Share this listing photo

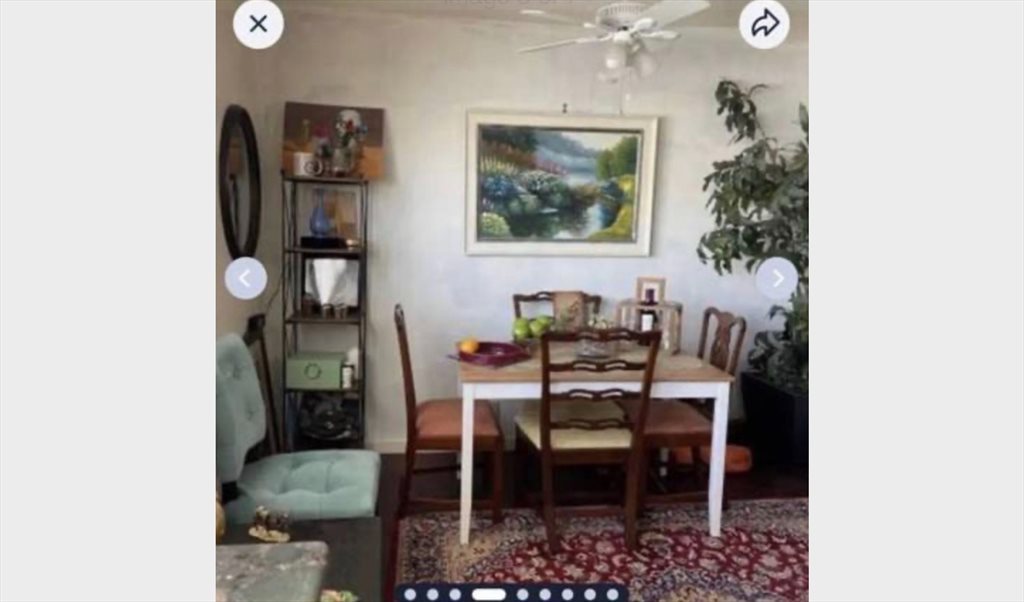pos(764,24)
